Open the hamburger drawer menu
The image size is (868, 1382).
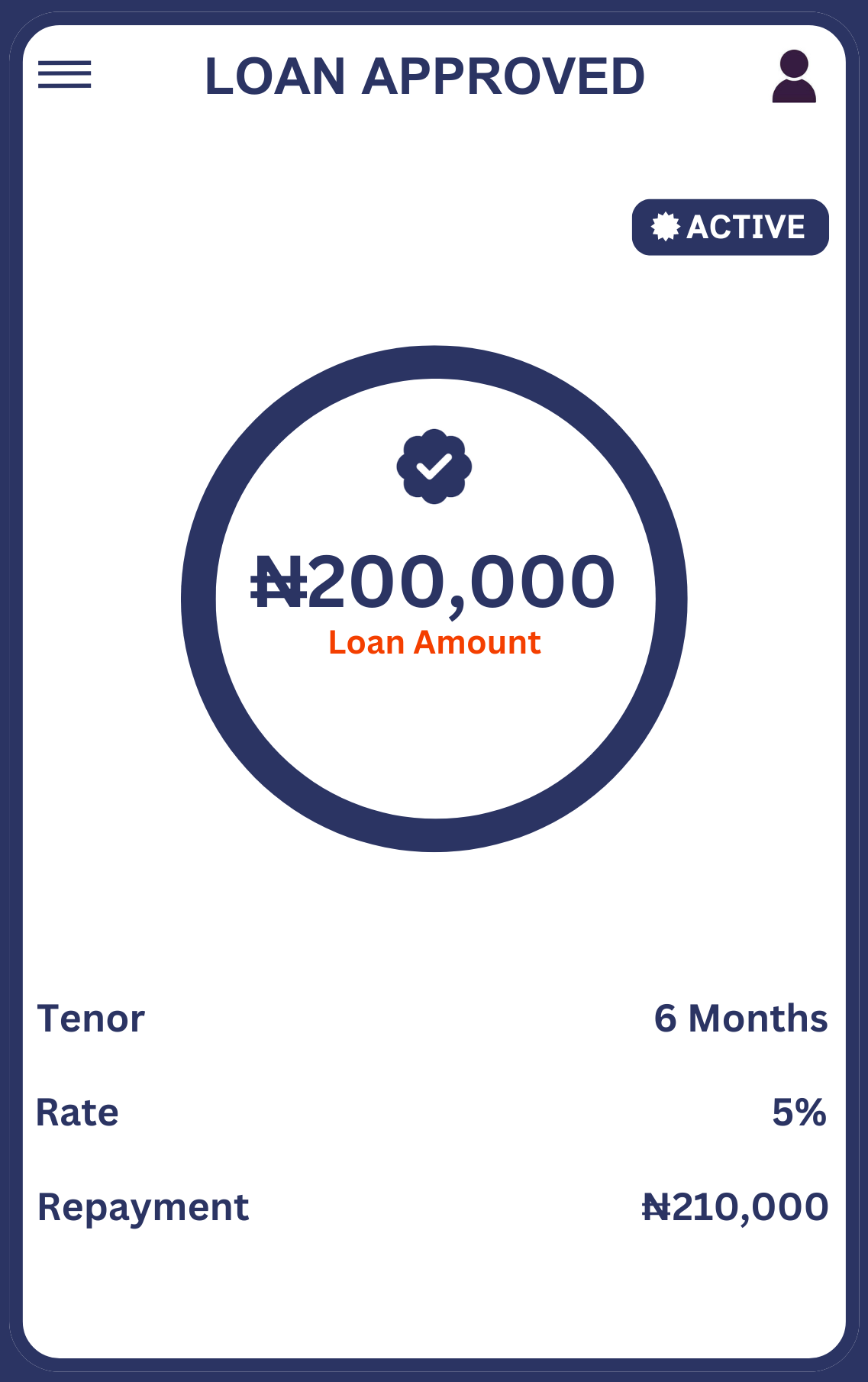(65, 75)
